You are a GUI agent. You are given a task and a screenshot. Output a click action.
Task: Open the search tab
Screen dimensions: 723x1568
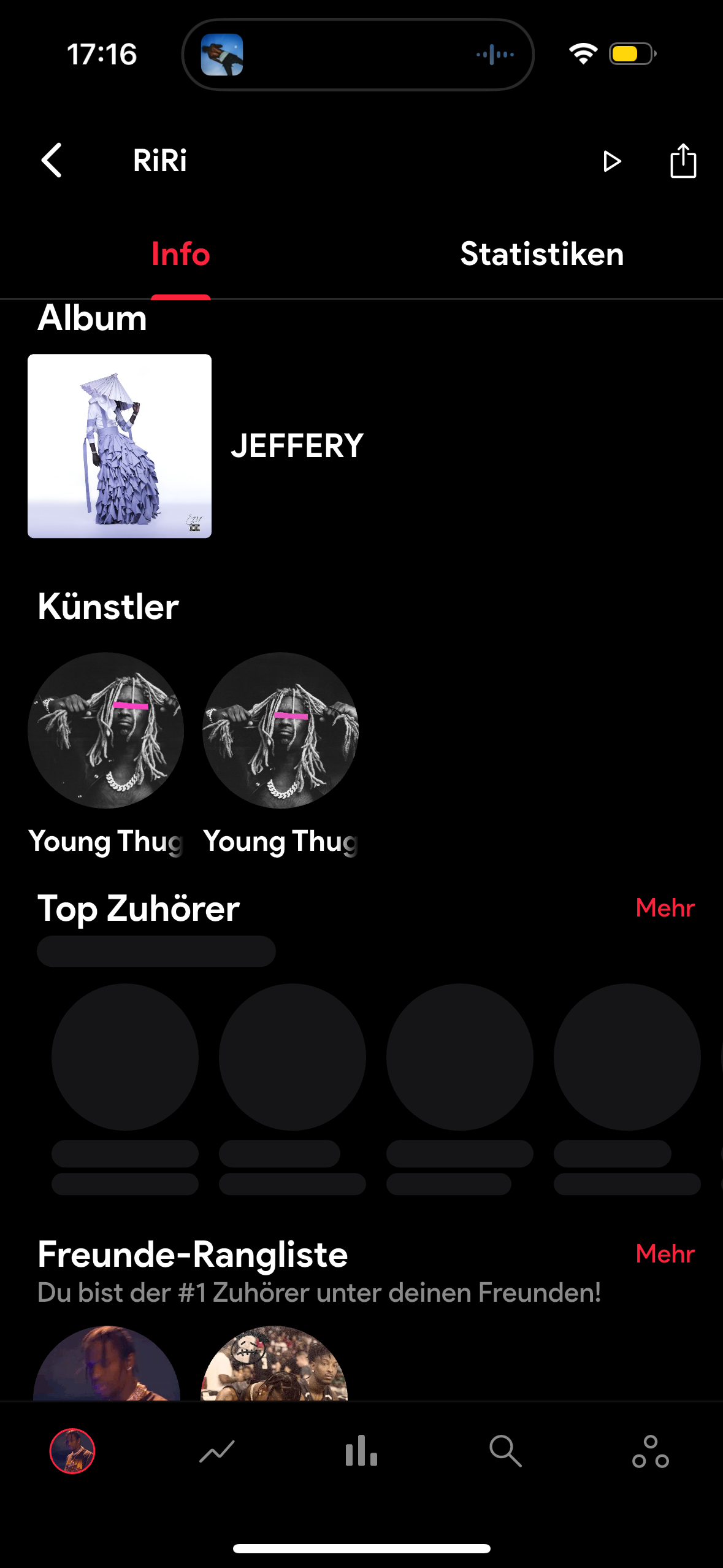(x=505, y=1451)
